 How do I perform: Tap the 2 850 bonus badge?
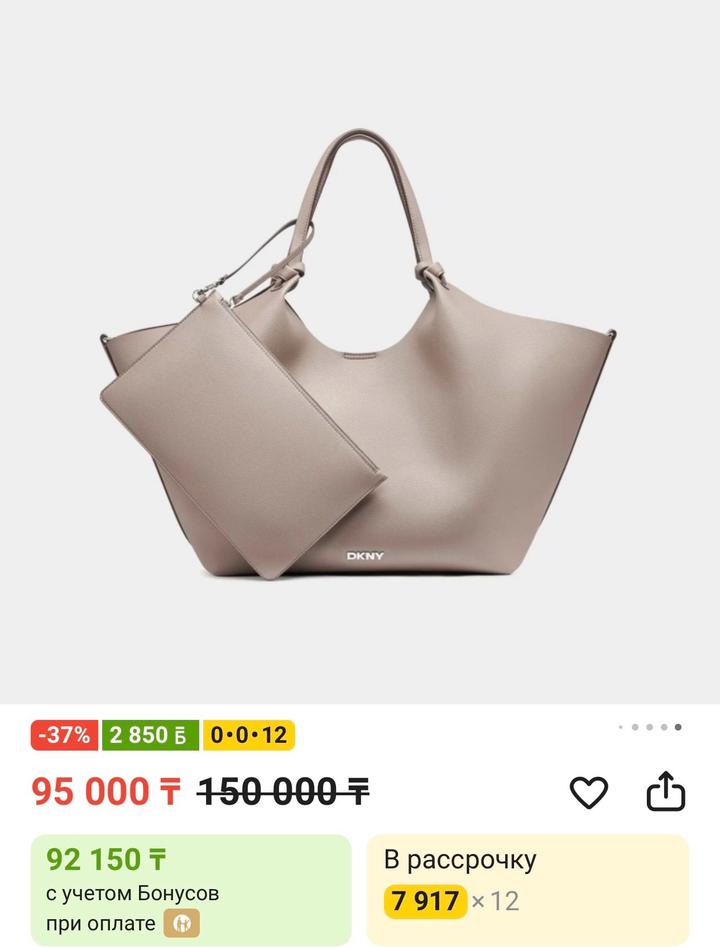click(x=149, y=736)
